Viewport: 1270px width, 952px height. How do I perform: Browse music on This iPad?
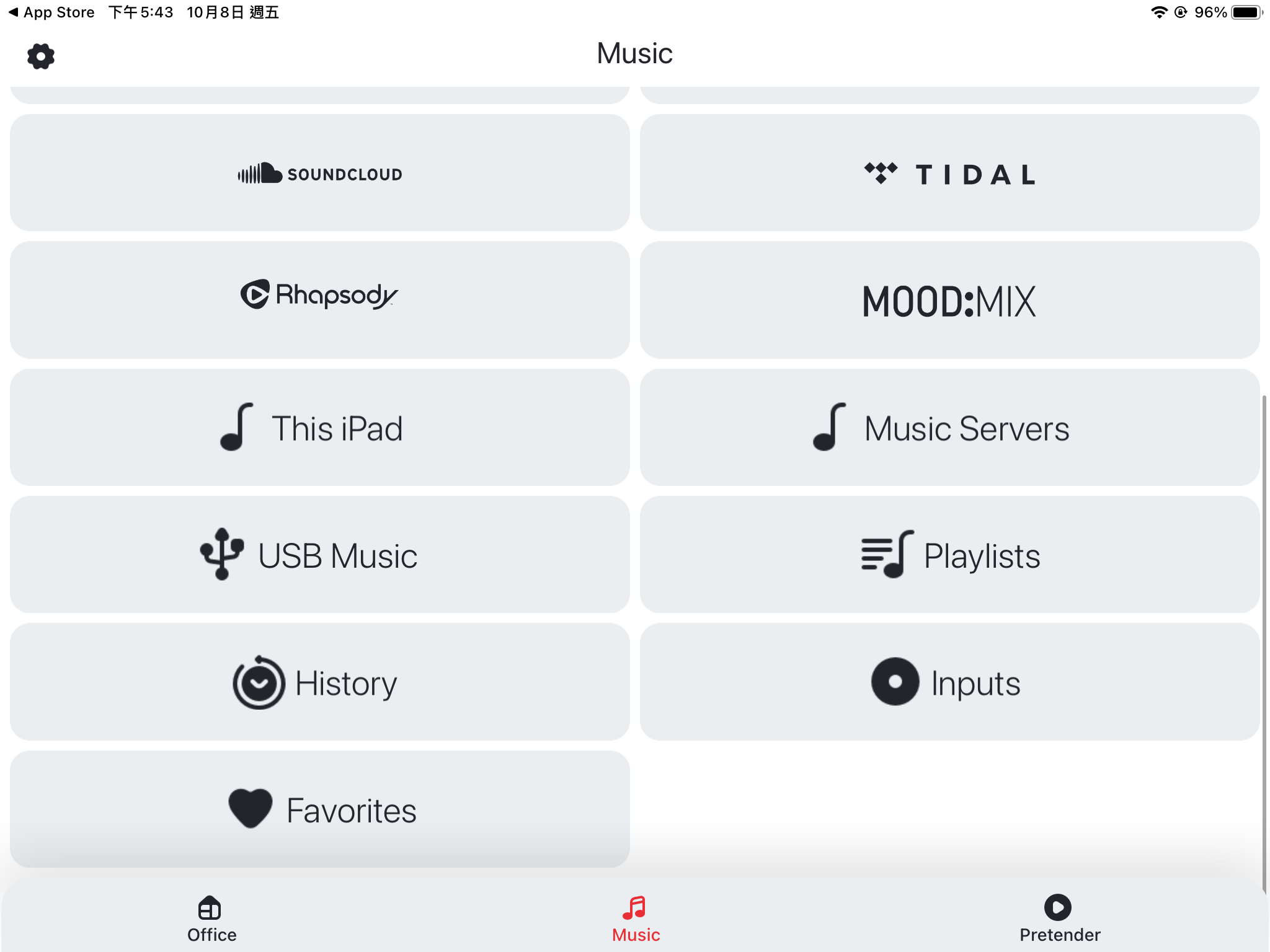(x=320, y=428)
